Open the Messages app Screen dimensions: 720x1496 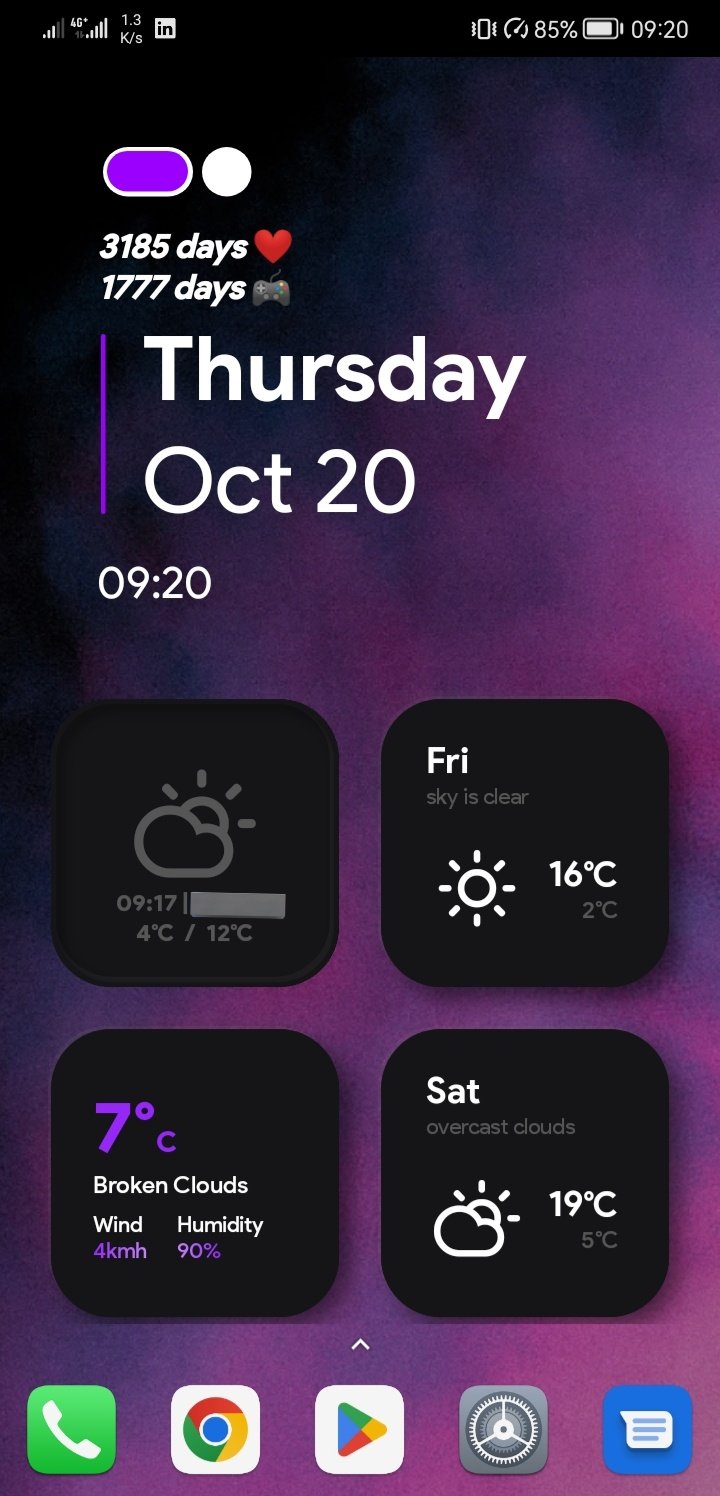click(647, 1429)
